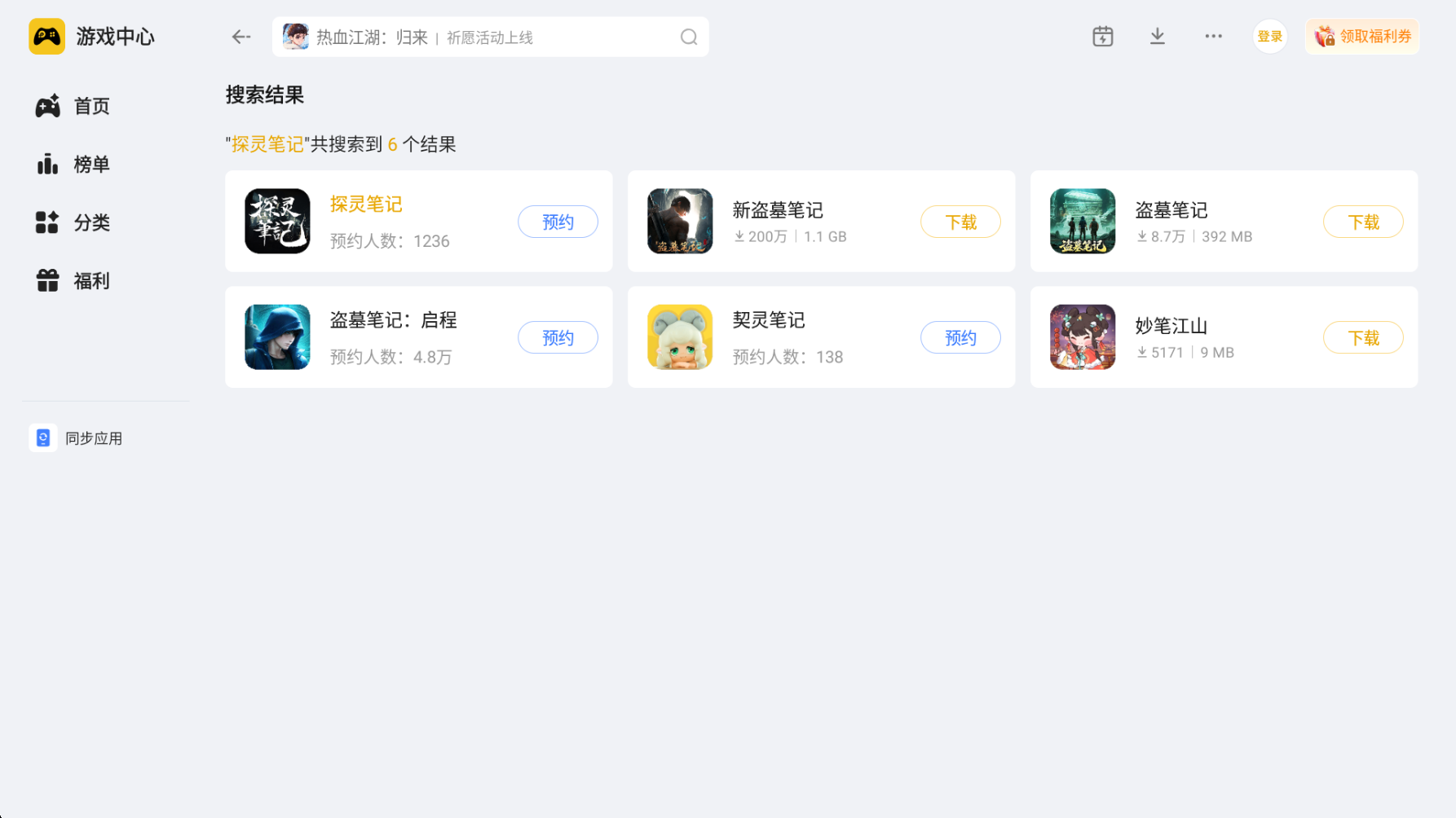Viewport: 1456px width, 818px height.
Task: Tap the 登录 login button
Action: pos(1269,37)
